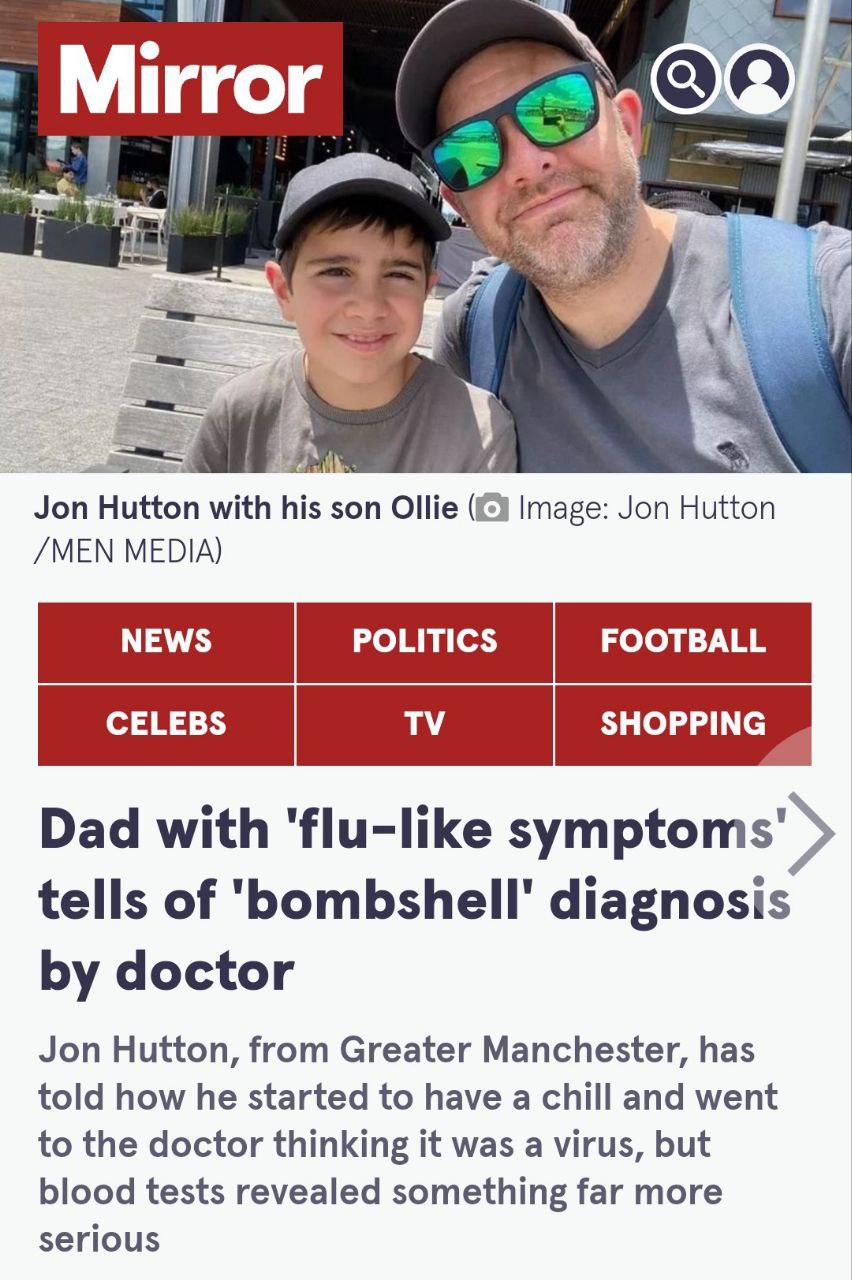
Task: Open the TV section
Action: click(424, 724)
